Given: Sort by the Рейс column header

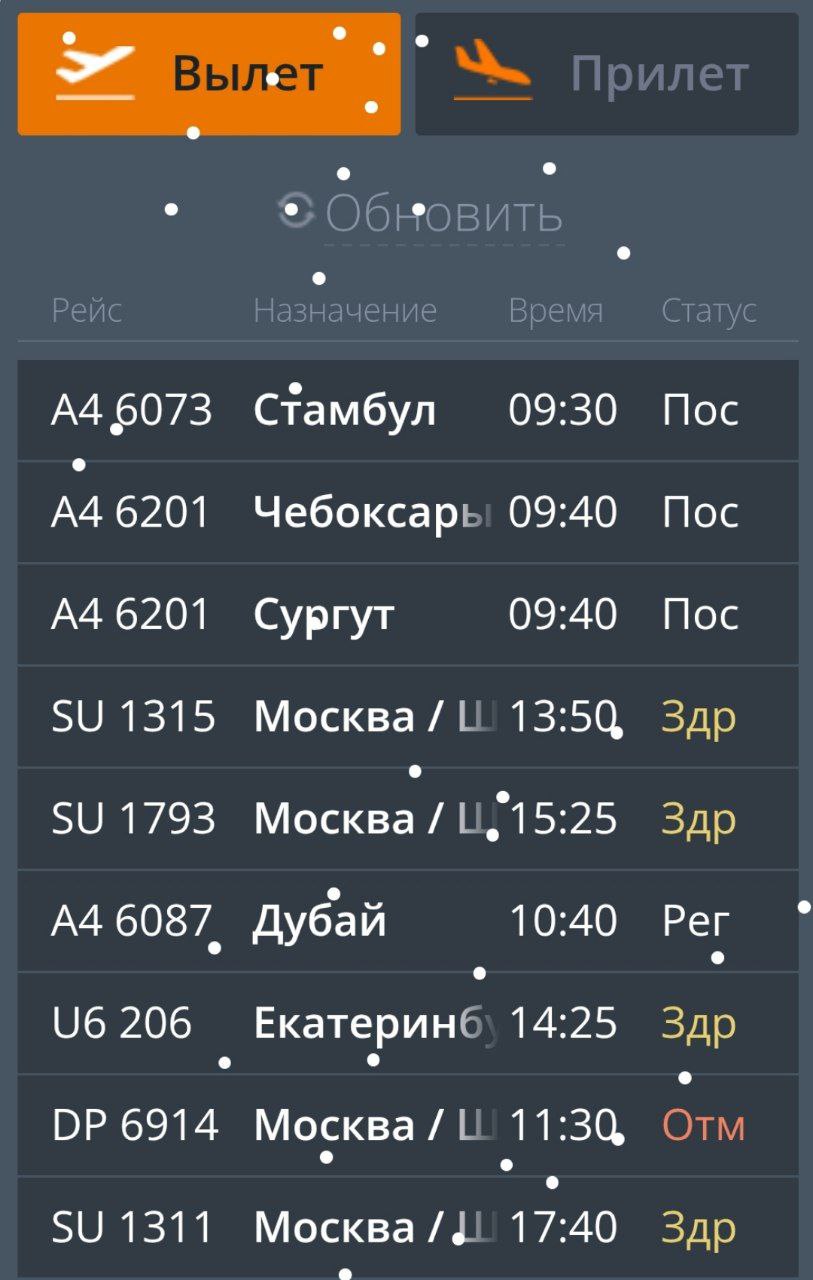Looking at the screenshot, I should click(x=86, y=310).
